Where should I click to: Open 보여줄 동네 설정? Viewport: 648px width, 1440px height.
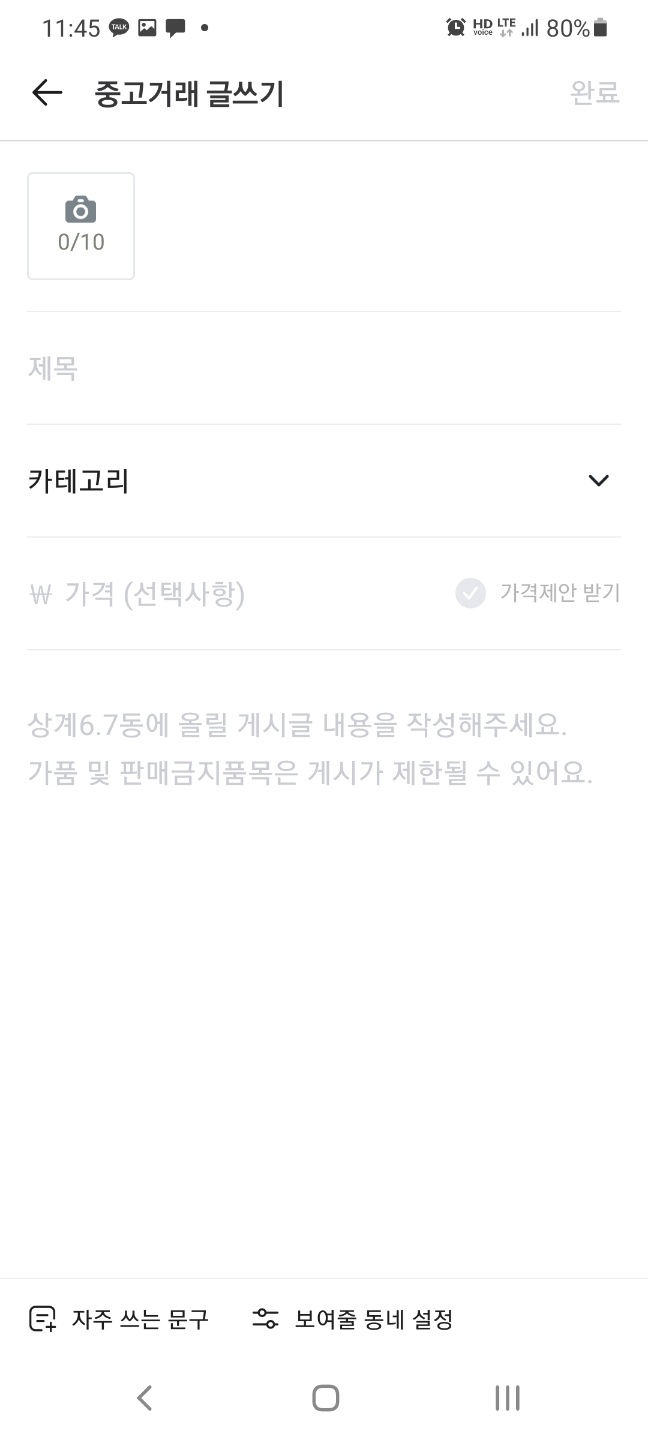[353, 1319]
